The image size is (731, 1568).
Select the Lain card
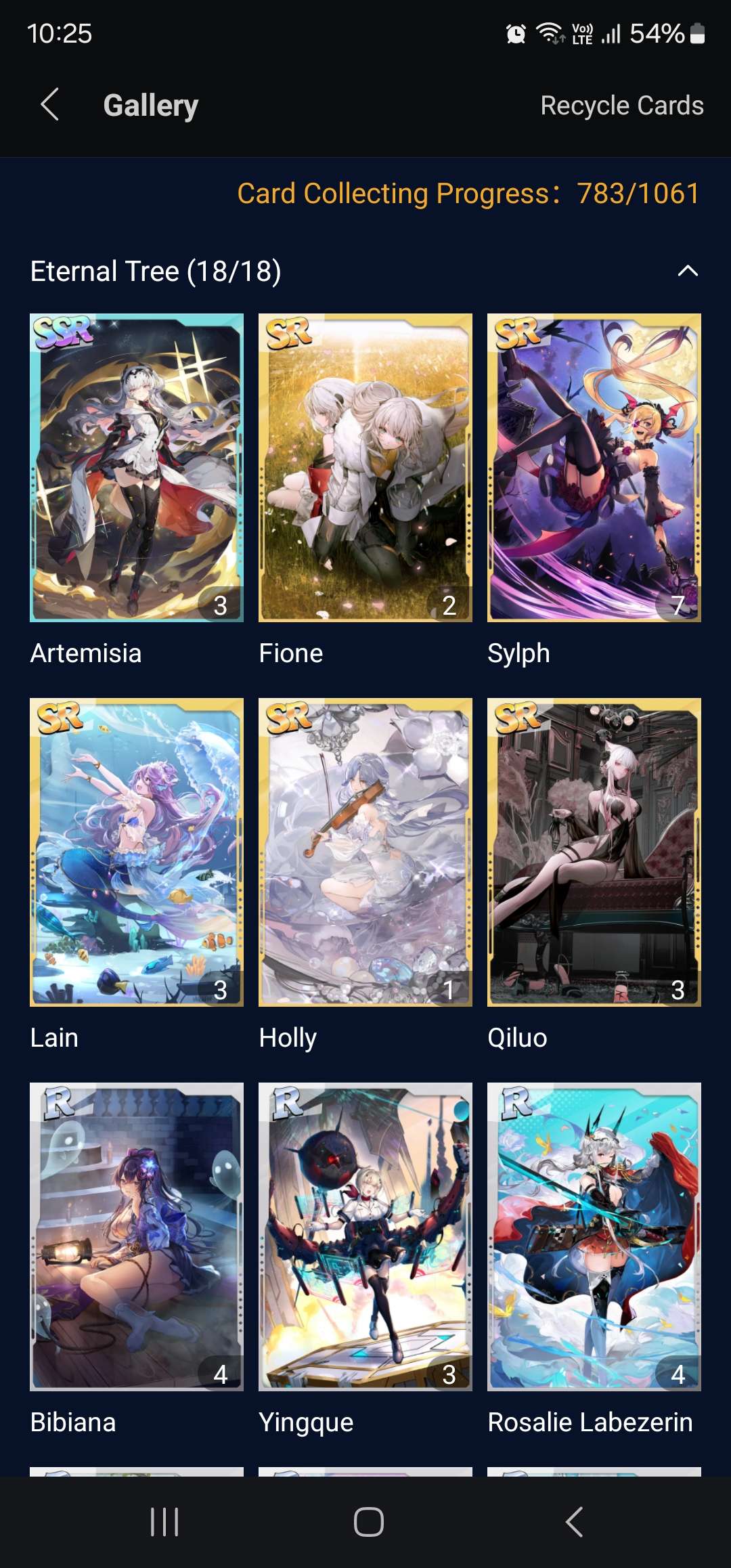pos(137,852)
